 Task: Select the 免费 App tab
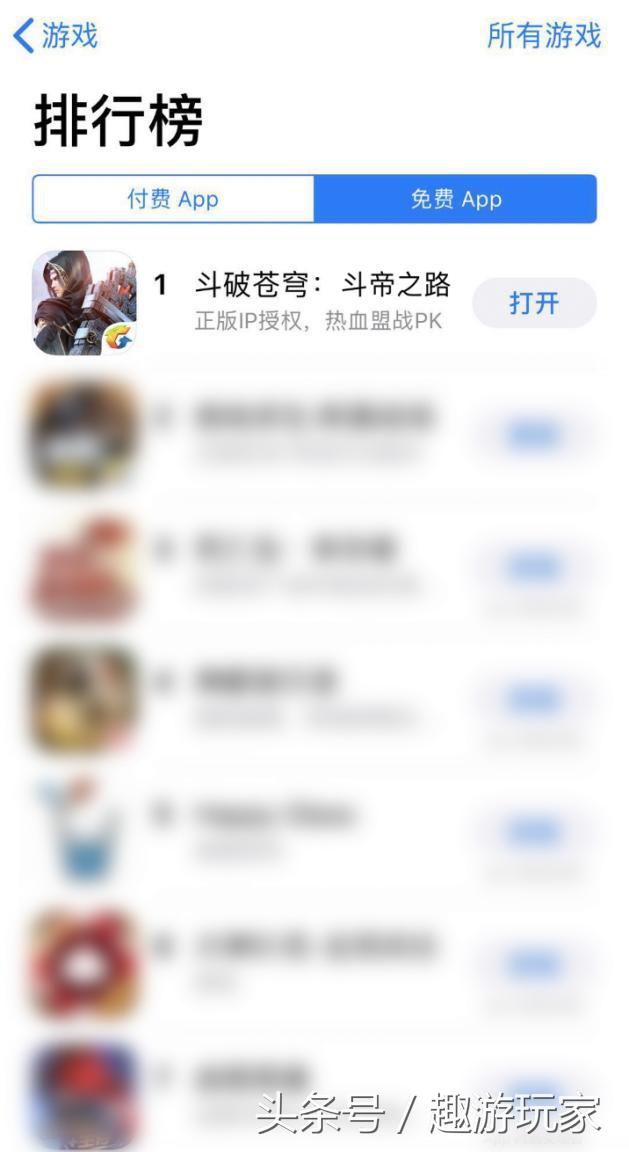[x=456, y=199]
